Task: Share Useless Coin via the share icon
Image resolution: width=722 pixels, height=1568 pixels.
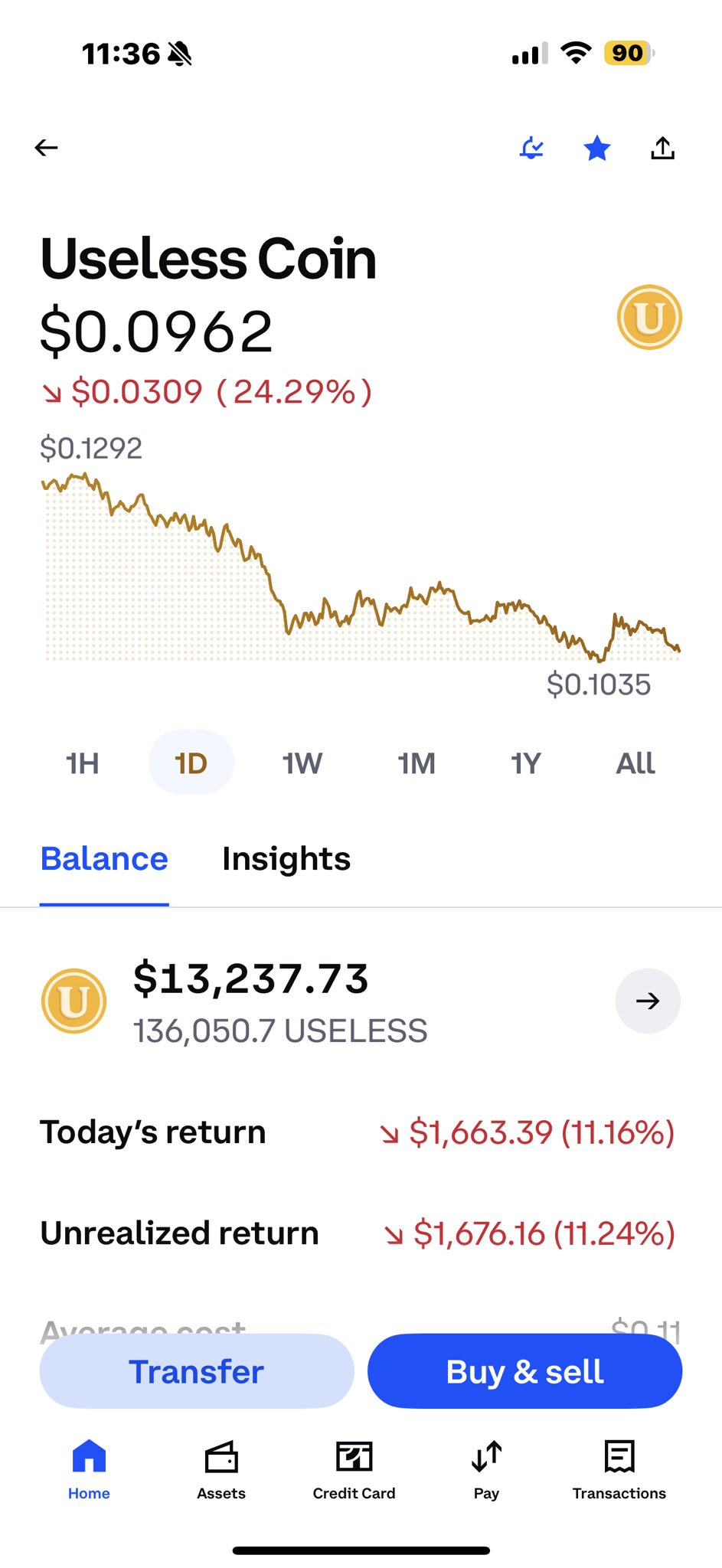Action: tap(663, 148)
